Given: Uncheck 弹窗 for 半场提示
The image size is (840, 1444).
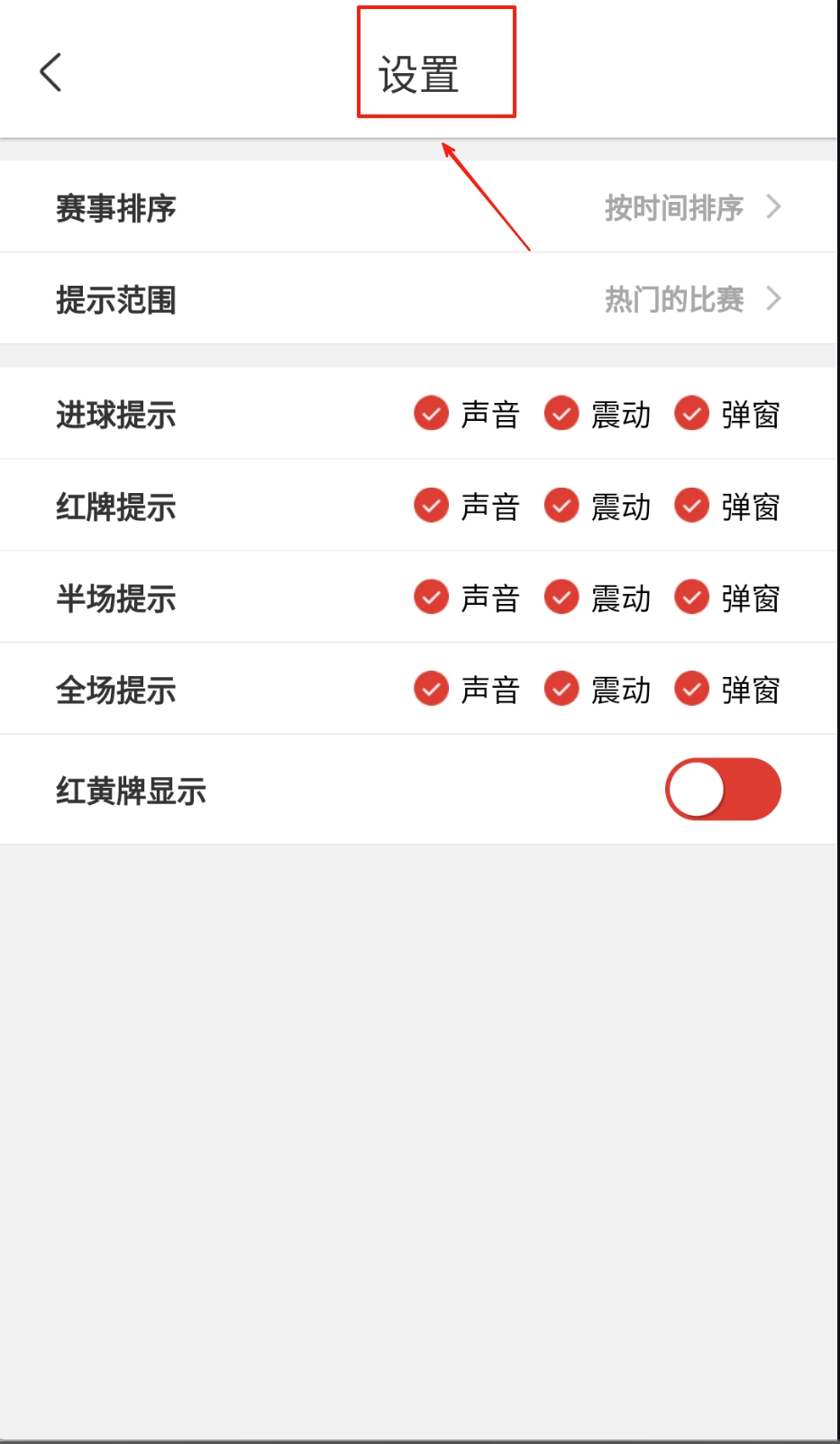Looking at the screenshot, I should click(x=692, y=597).
